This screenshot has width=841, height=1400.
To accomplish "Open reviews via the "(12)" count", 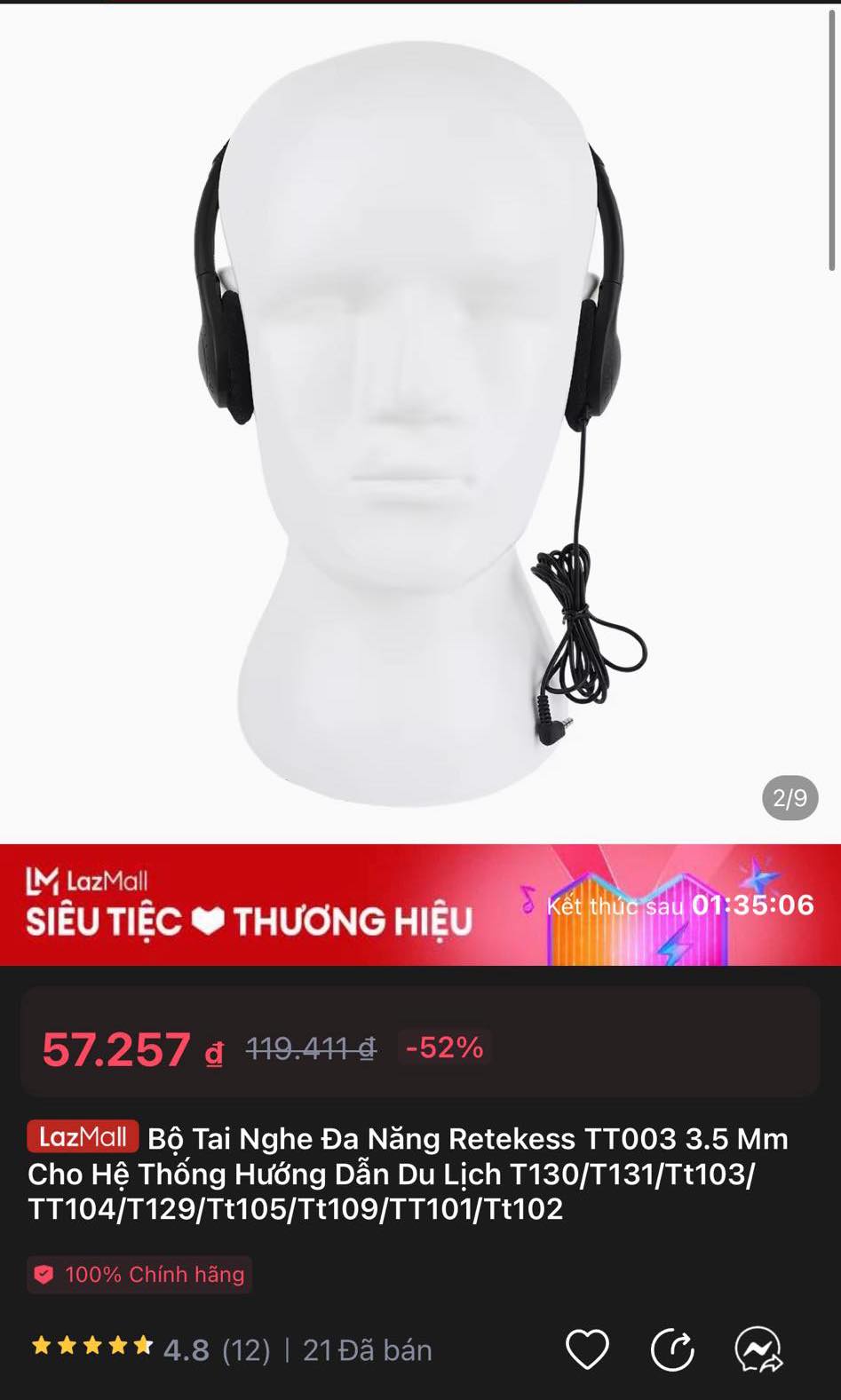I will click(x=245, y=1349).
